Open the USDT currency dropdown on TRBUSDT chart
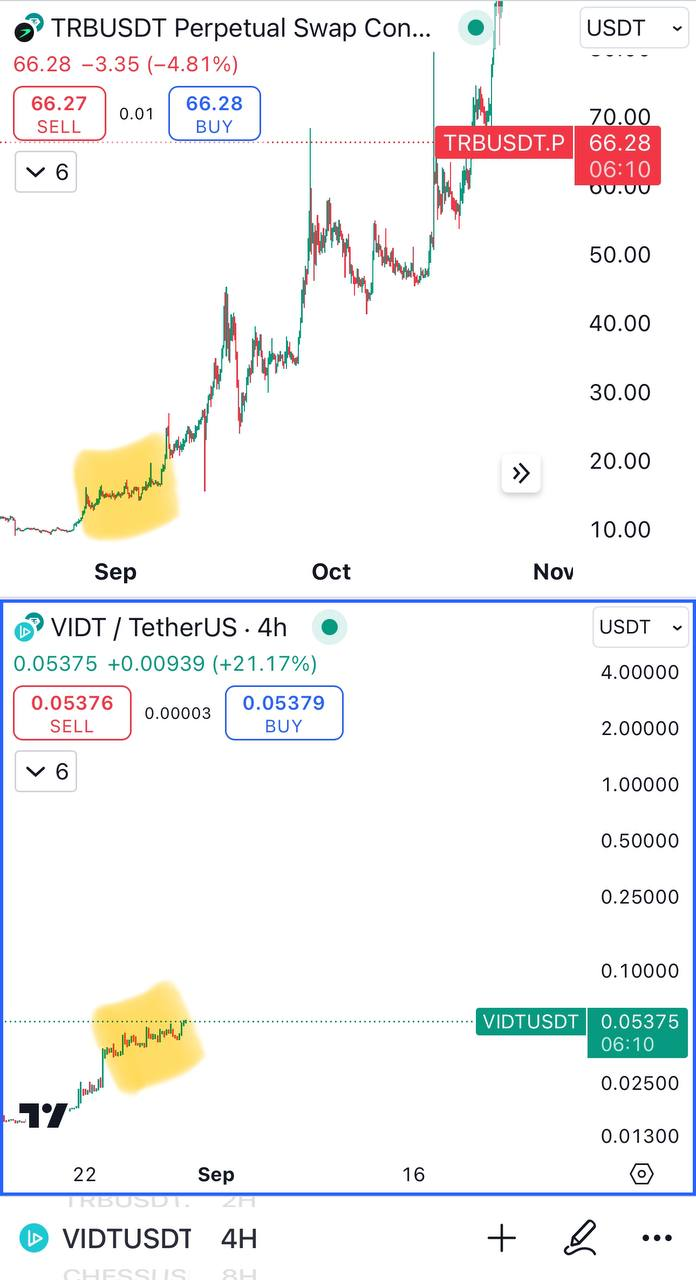The height and width of the screenshot is (1280, 696). 634,28
